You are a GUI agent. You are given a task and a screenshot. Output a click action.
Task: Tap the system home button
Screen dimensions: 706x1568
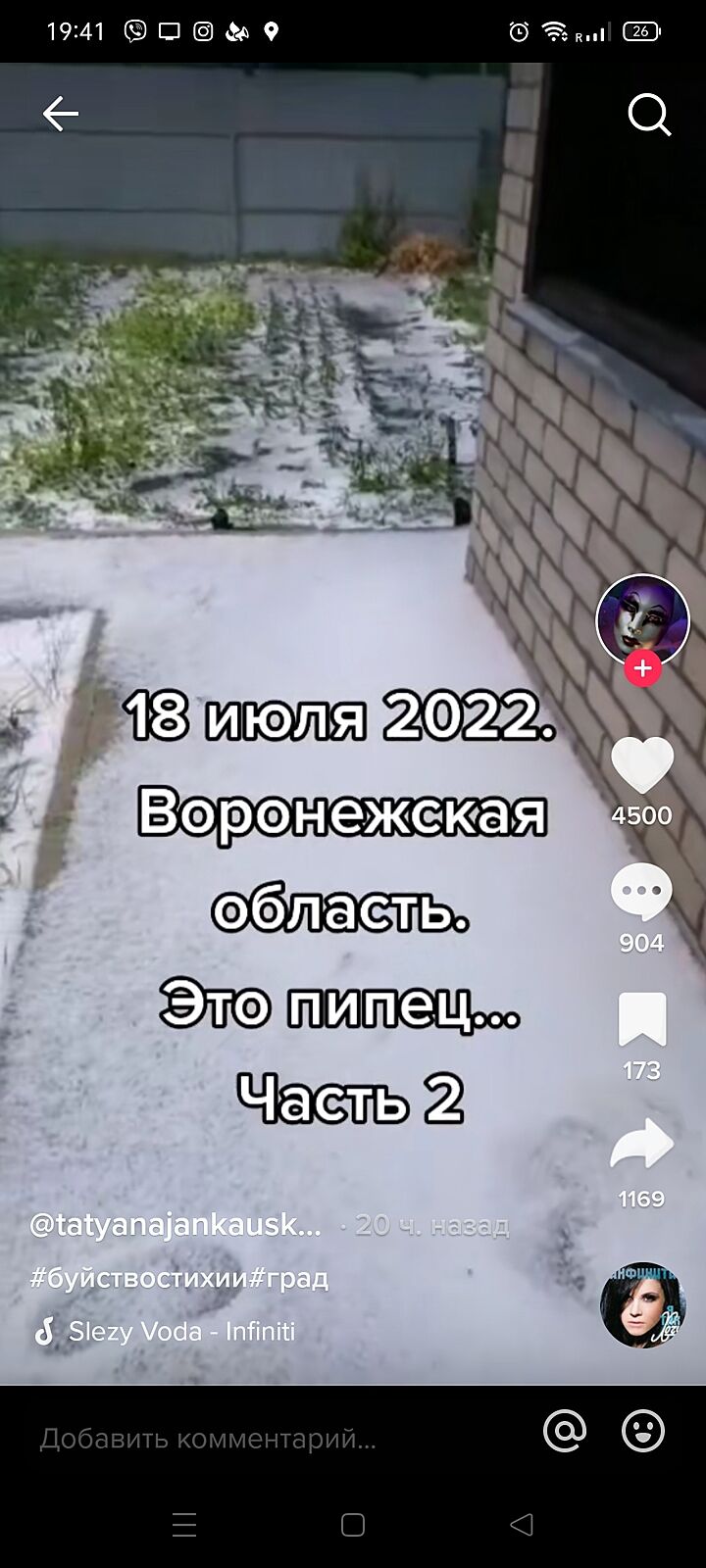tap(353, 1524)
